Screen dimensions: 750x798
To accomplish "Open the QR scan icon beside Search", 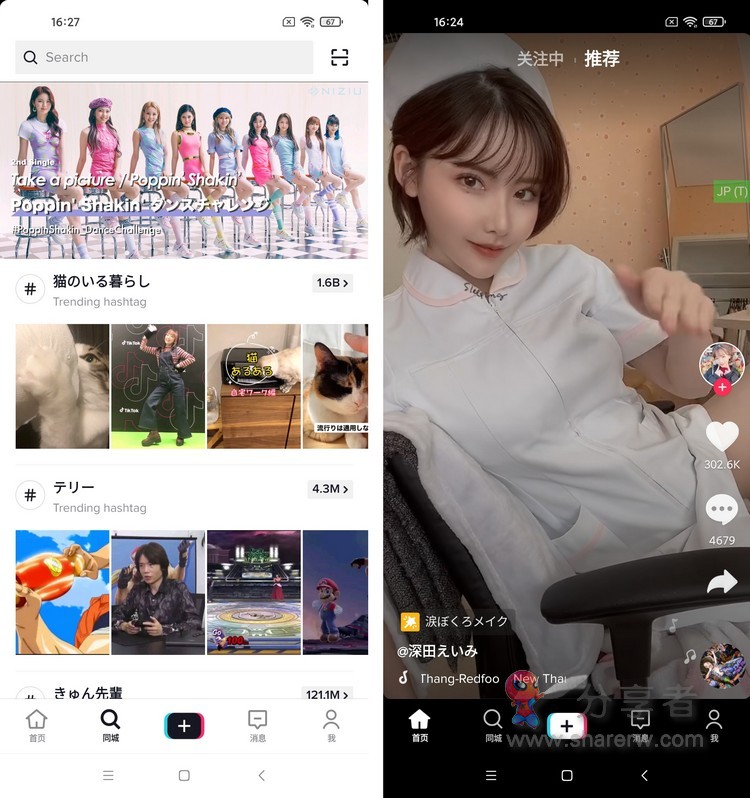I will coord(340,58).
